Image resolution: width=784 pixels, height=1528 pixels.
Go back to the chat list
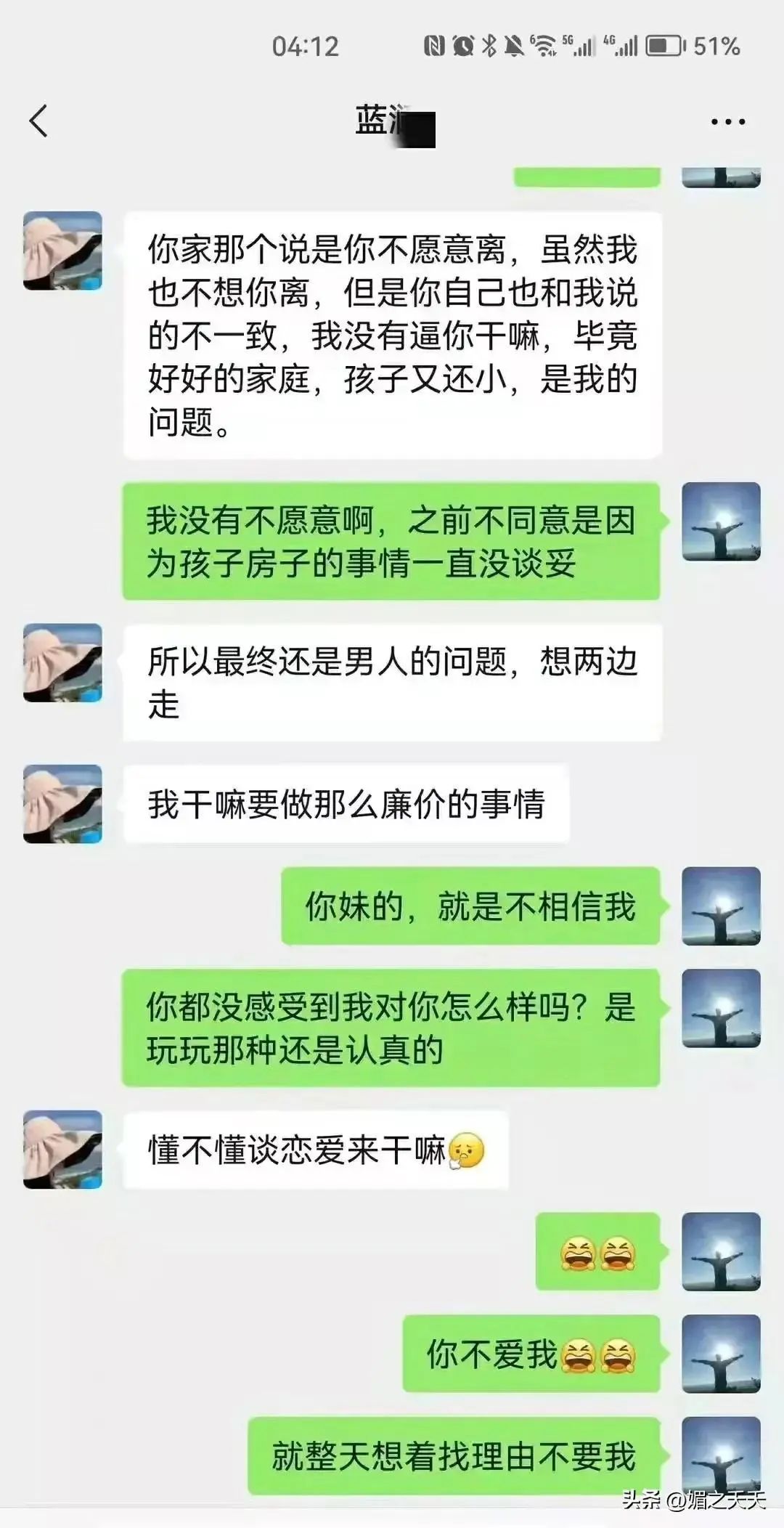tap(39, 121)
